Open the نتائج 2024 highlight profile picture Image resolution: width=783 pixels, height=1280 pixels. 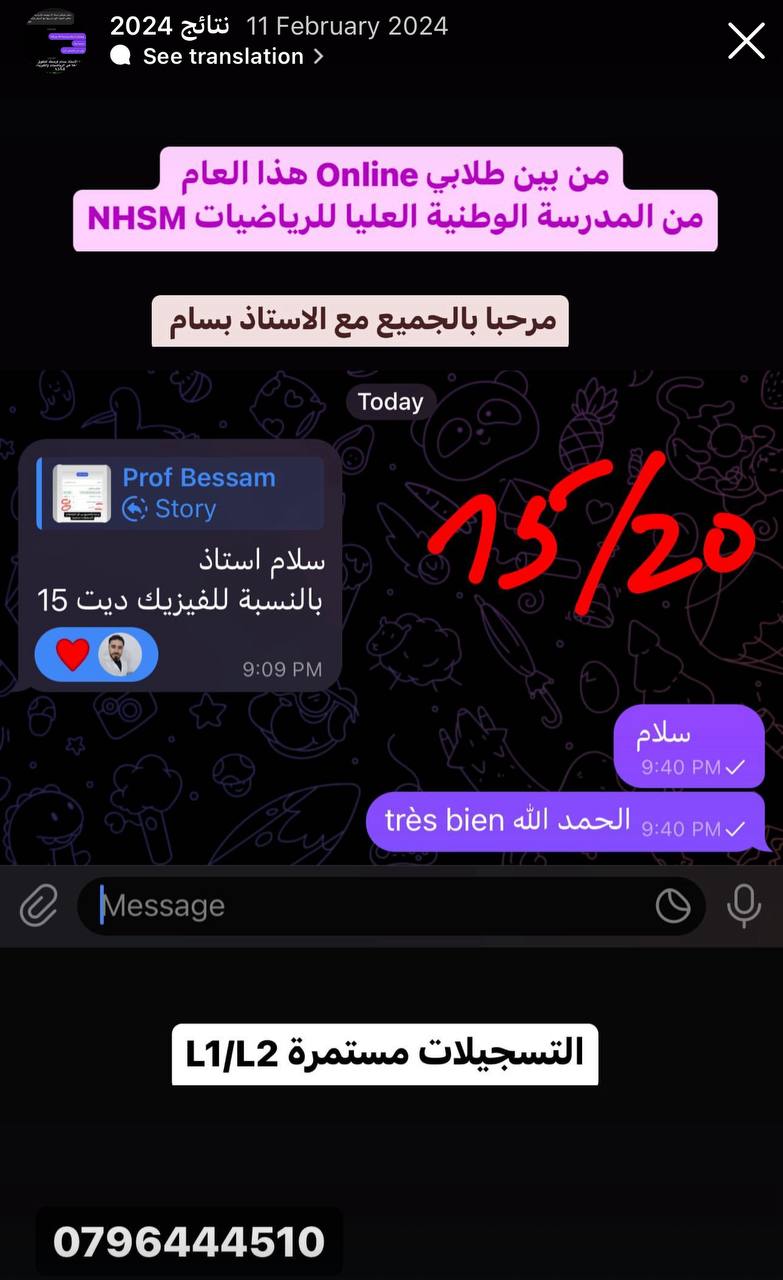(x=56, y=40)
